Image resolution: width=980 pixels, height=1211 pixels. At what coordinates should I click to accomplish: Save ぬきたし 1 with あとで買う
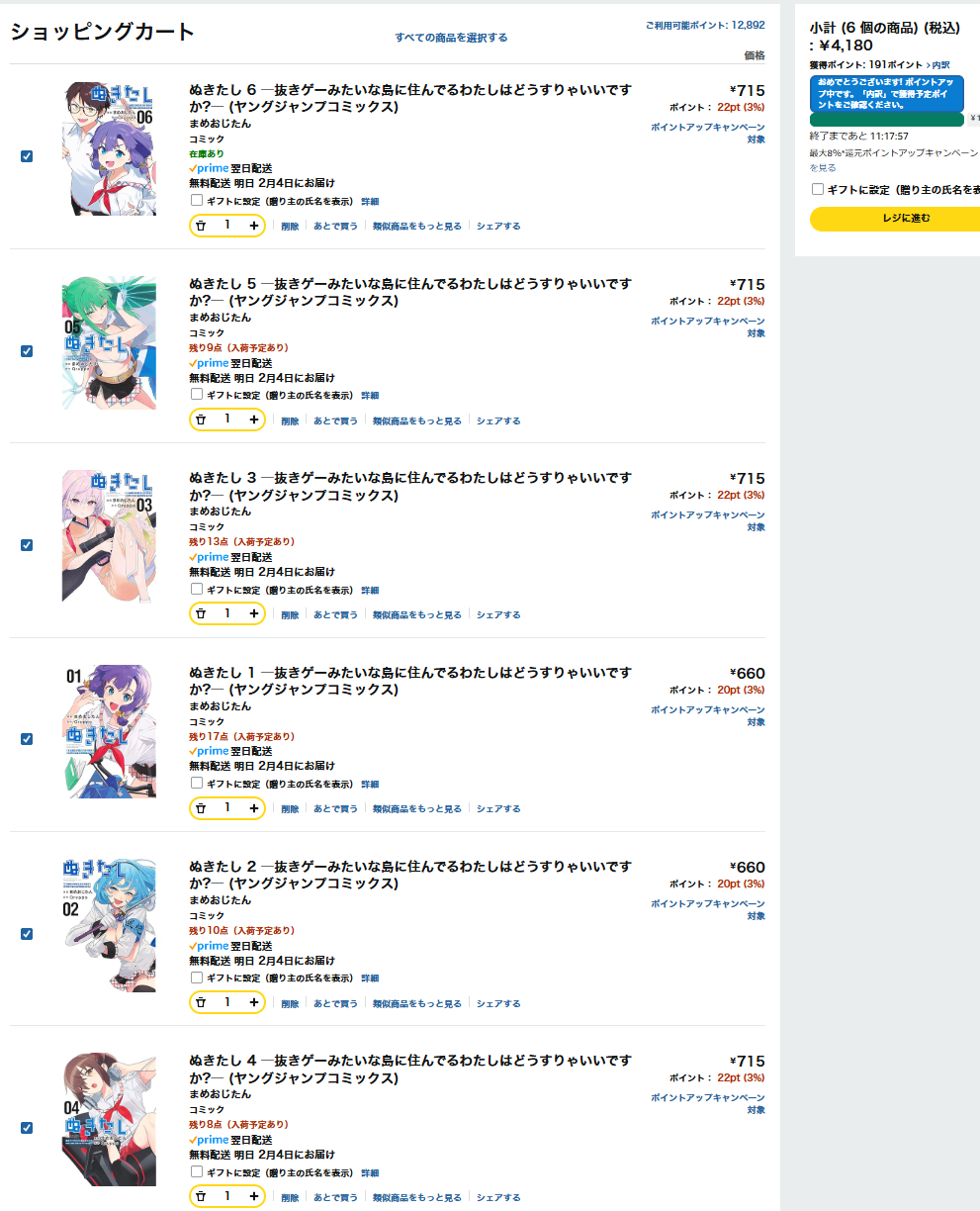(x=335, y=808)
